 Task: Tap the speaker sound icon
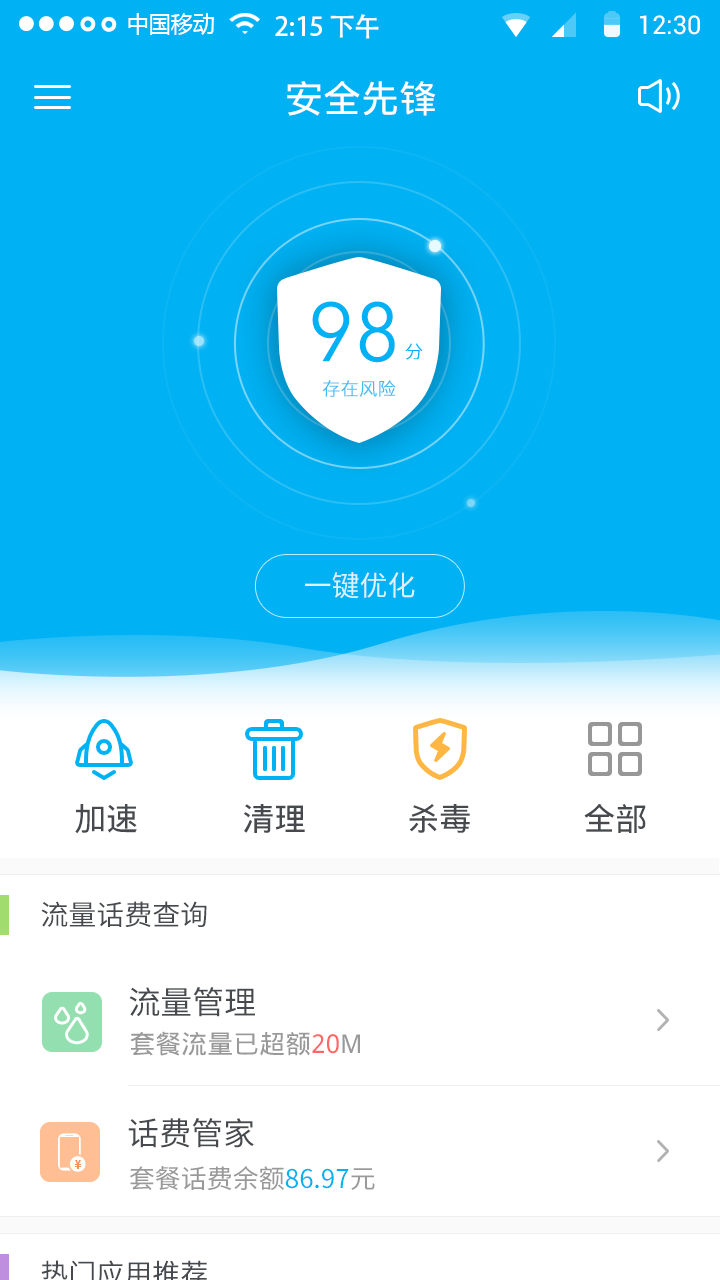pyautogui.click(x=659, y=96)
